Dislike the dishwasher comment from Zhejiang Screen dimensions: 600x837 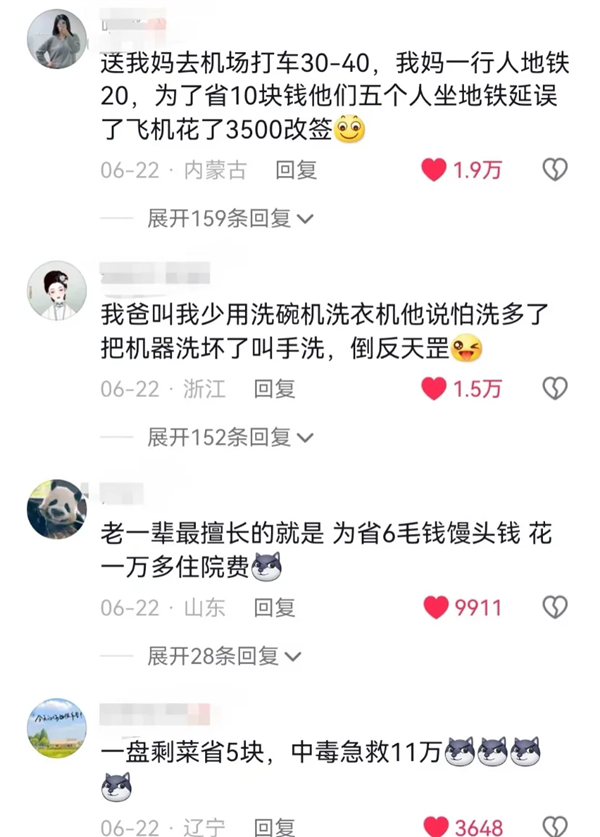tap(555, 389)
